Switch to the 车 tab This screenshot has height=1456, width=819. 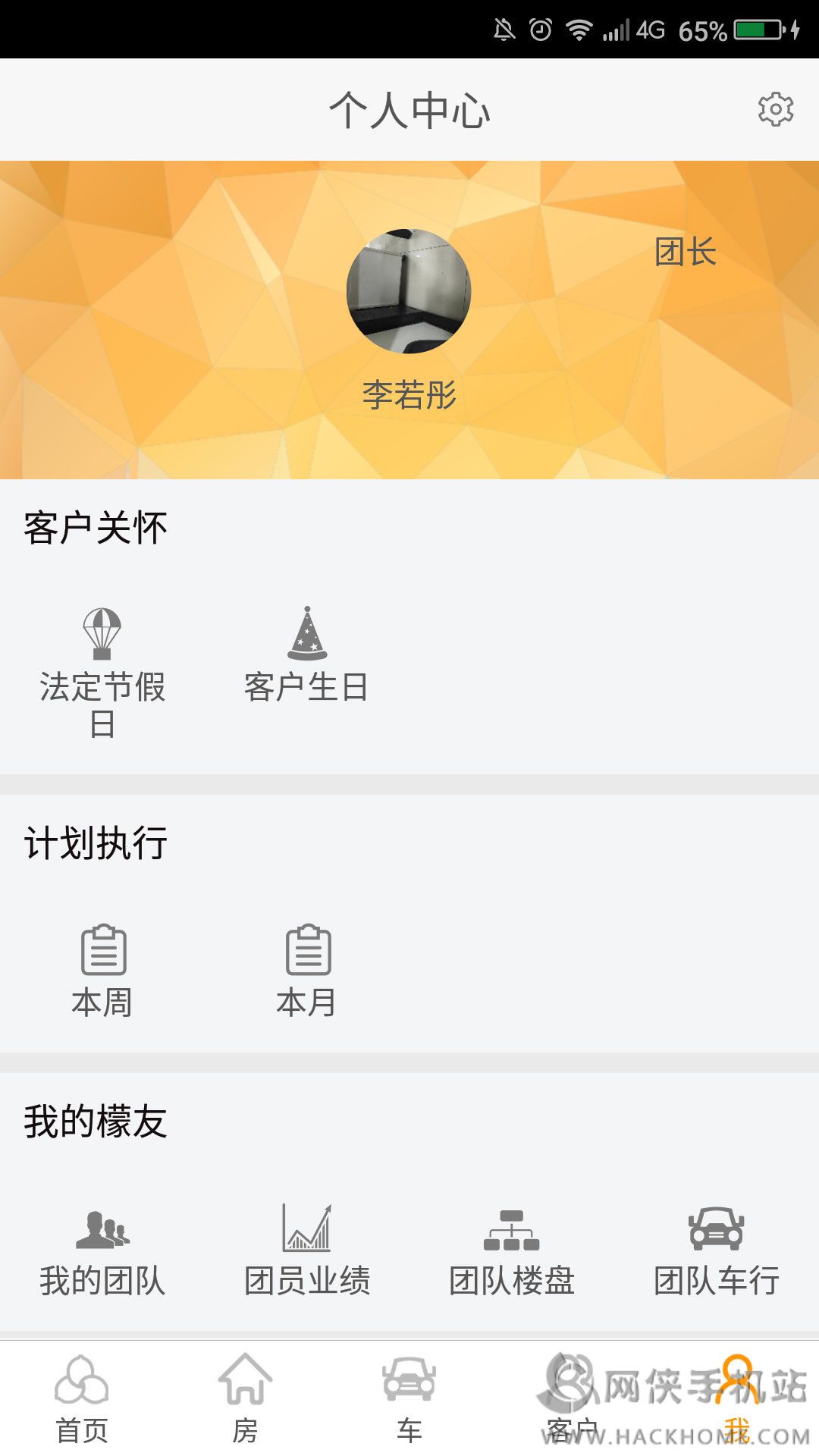click(x=409, y=1399)
